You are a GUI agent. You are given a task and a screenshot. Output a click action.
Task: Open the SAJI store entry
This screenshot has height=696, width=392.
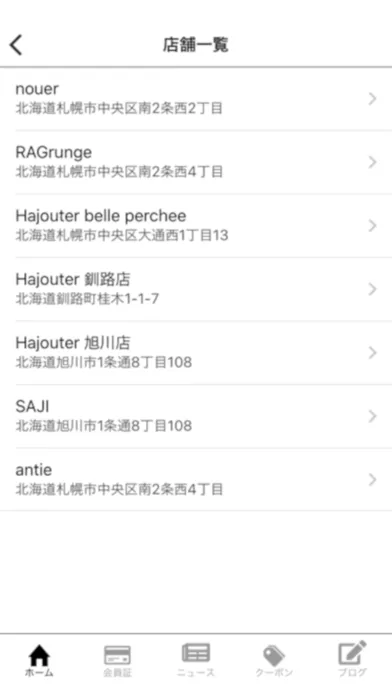click(196, 416)
